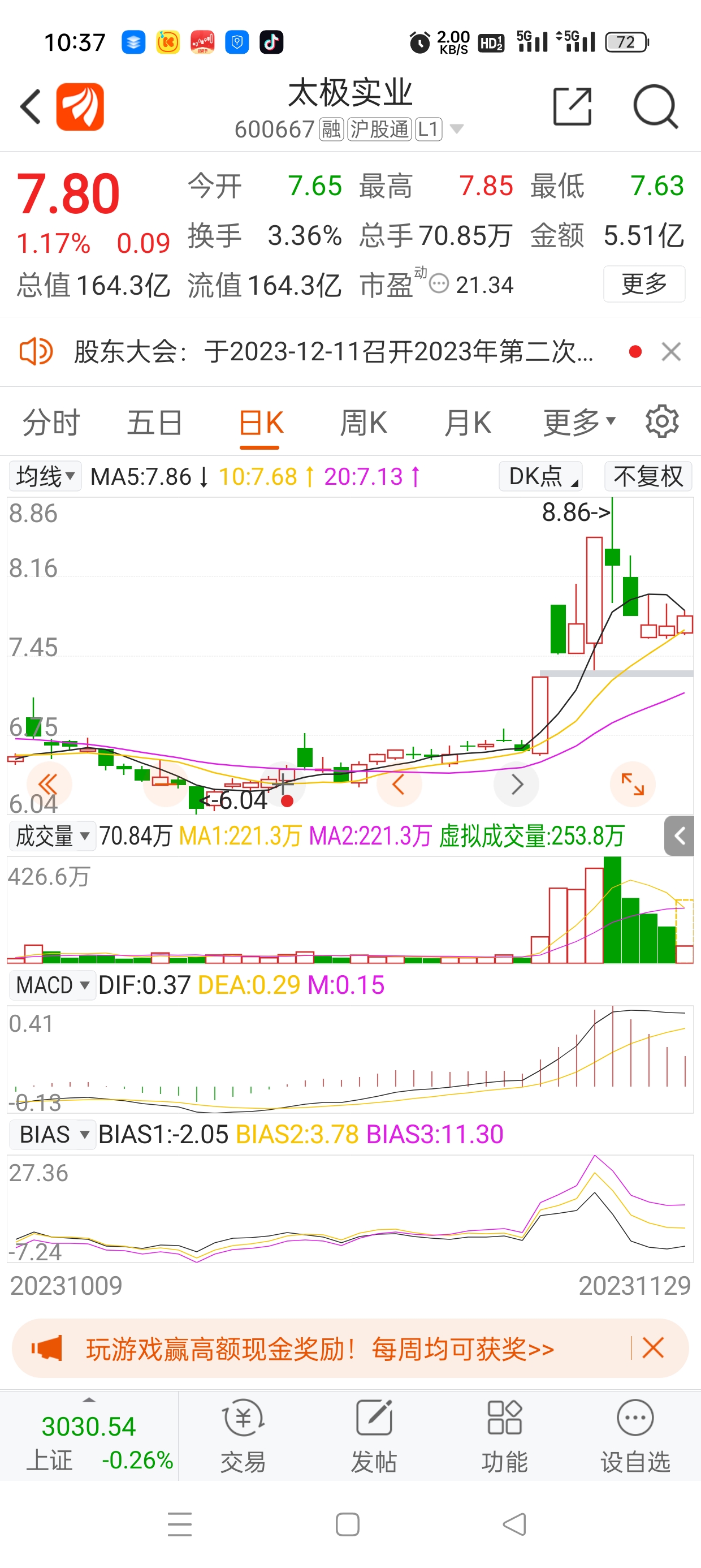
Task: Expand the 更多 chart period dropdown
Action: pos(579,423)
